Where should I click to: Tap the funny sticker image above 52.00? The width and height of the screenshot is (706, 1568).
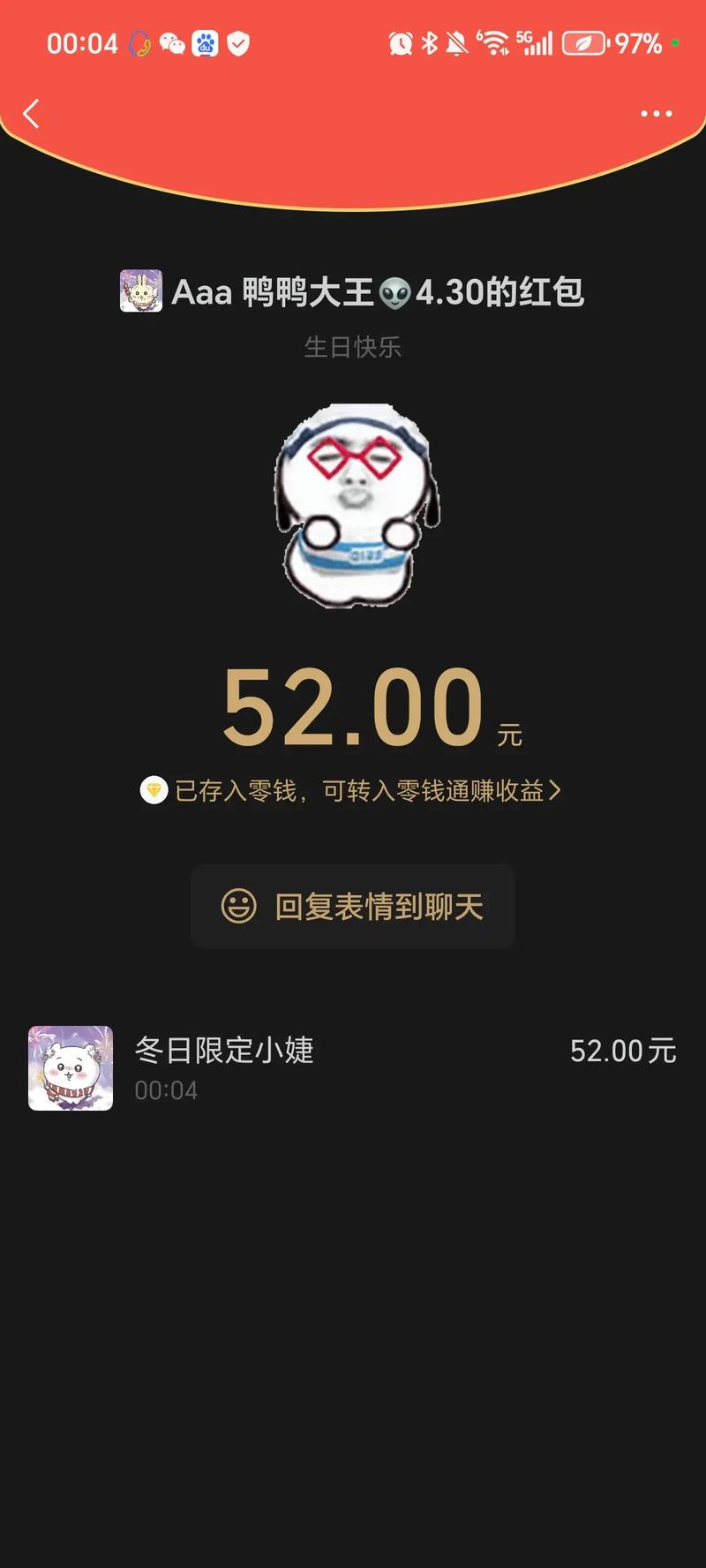pyautogui.click(x=353, y=508)
